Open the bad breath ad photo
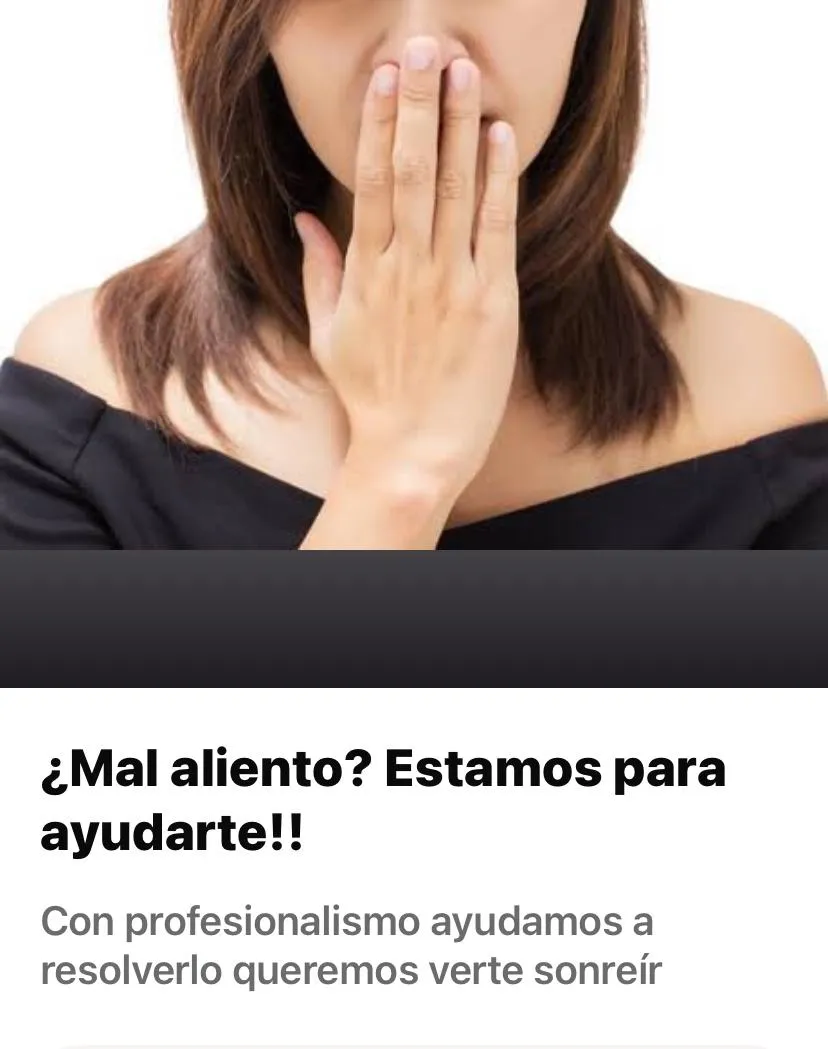 pos(414,275)
